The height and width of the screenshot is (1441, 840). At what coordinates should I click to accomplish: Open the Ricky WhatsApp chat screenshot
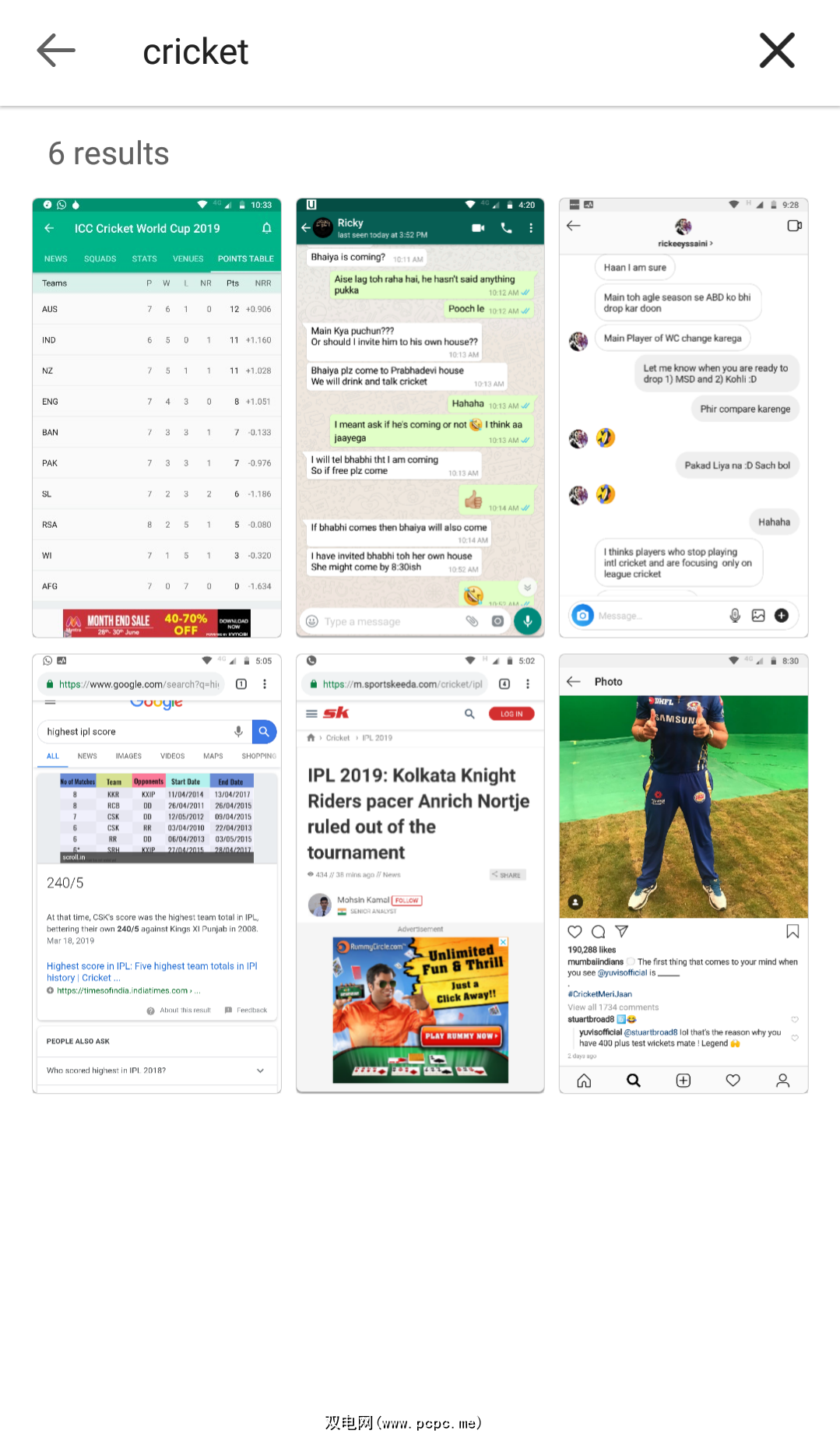click(420, 418)
